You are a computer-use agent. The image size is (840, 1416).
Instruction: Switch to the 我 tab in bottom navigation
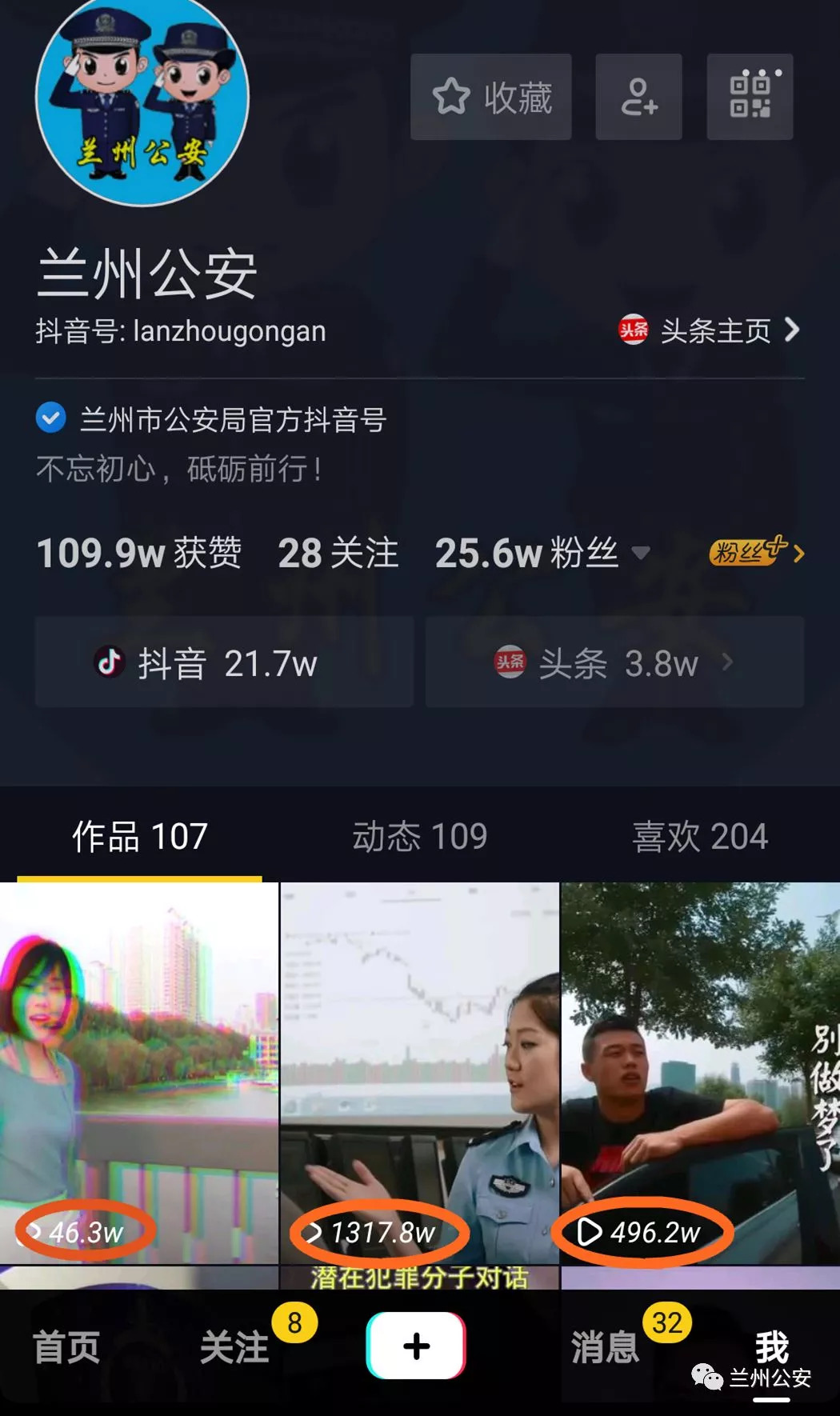pyautogui.click(x=770, y=1346)
